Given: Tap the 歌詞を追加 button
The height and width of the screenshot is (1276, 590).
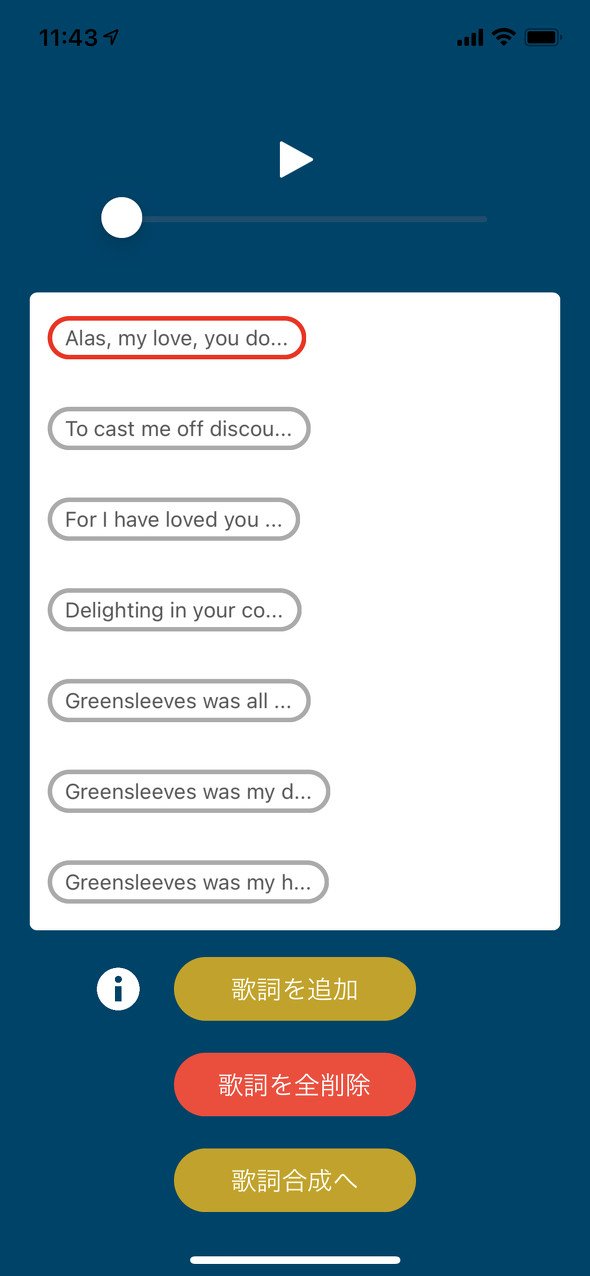Looking at the screenshot, I should pyautogui.click(x=295, y=989).
